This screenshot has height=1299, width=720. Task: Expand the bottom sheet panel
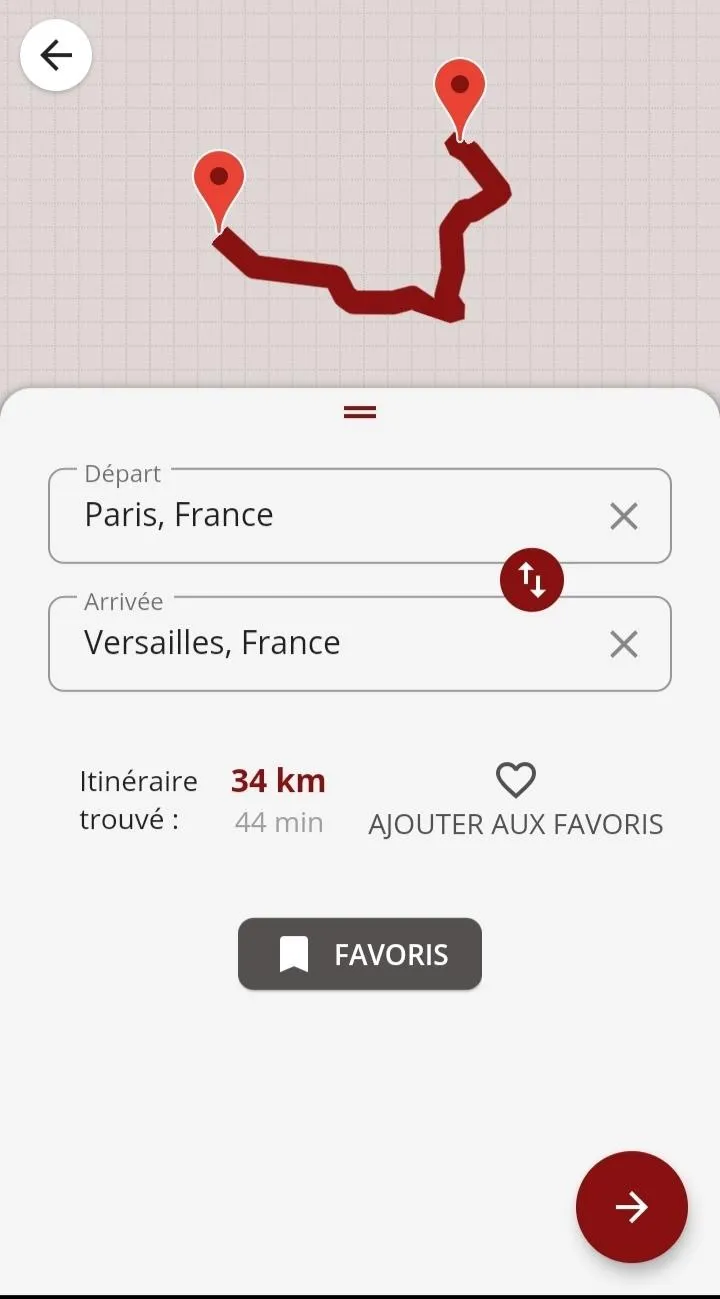359,412
